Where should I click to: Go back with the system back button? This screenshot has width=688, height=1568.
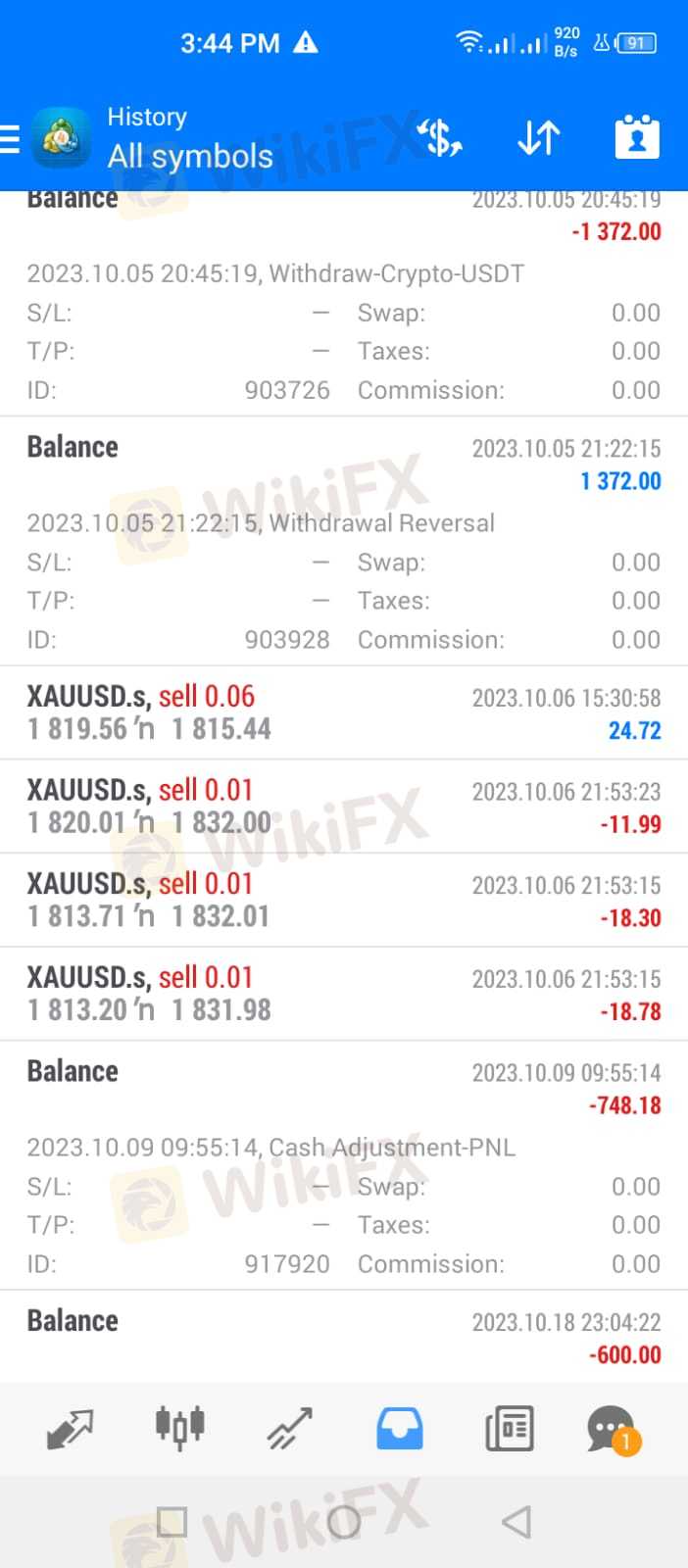(x=516, y=1522)
